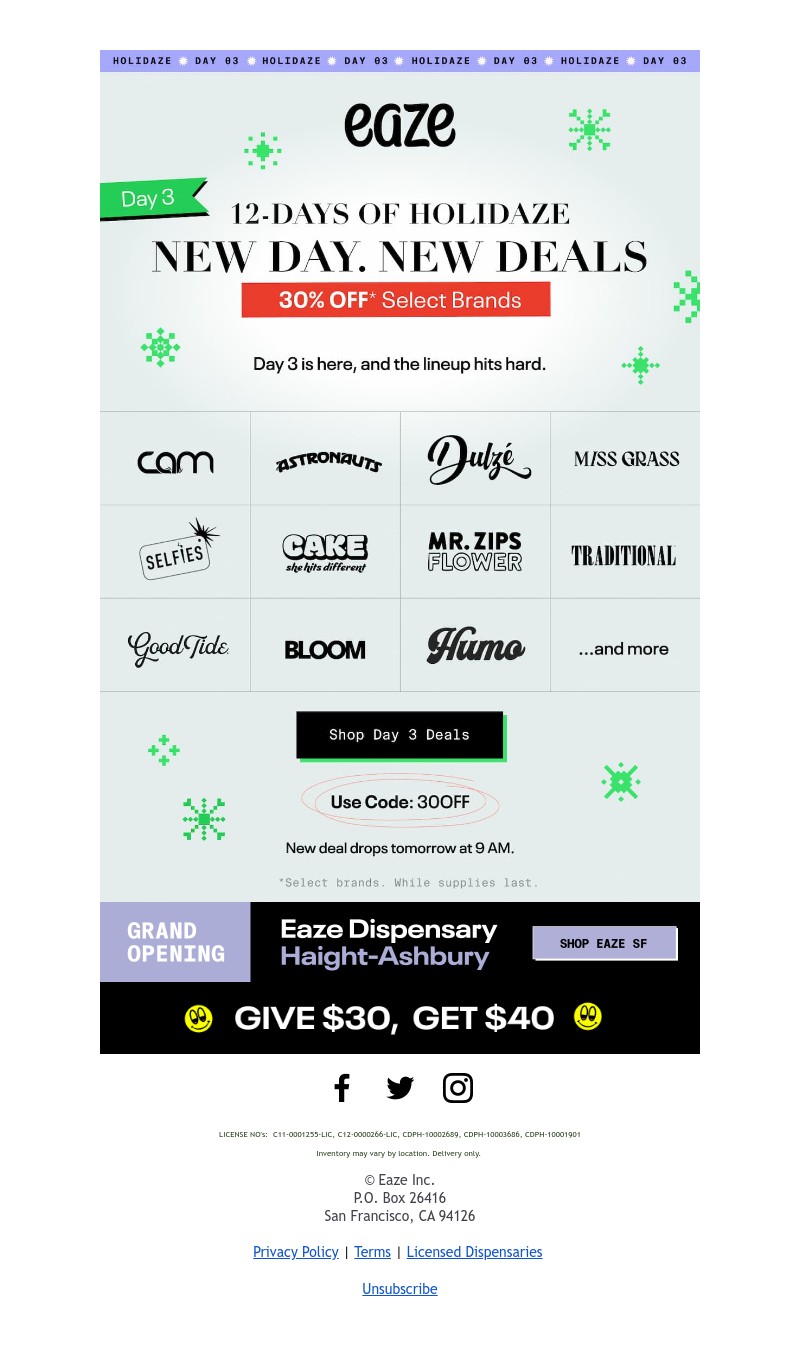This screenshot has height=1346, width=800.
Task: Tap the Shop Day 3 Deals button
Action: click(x=399, y=735)
